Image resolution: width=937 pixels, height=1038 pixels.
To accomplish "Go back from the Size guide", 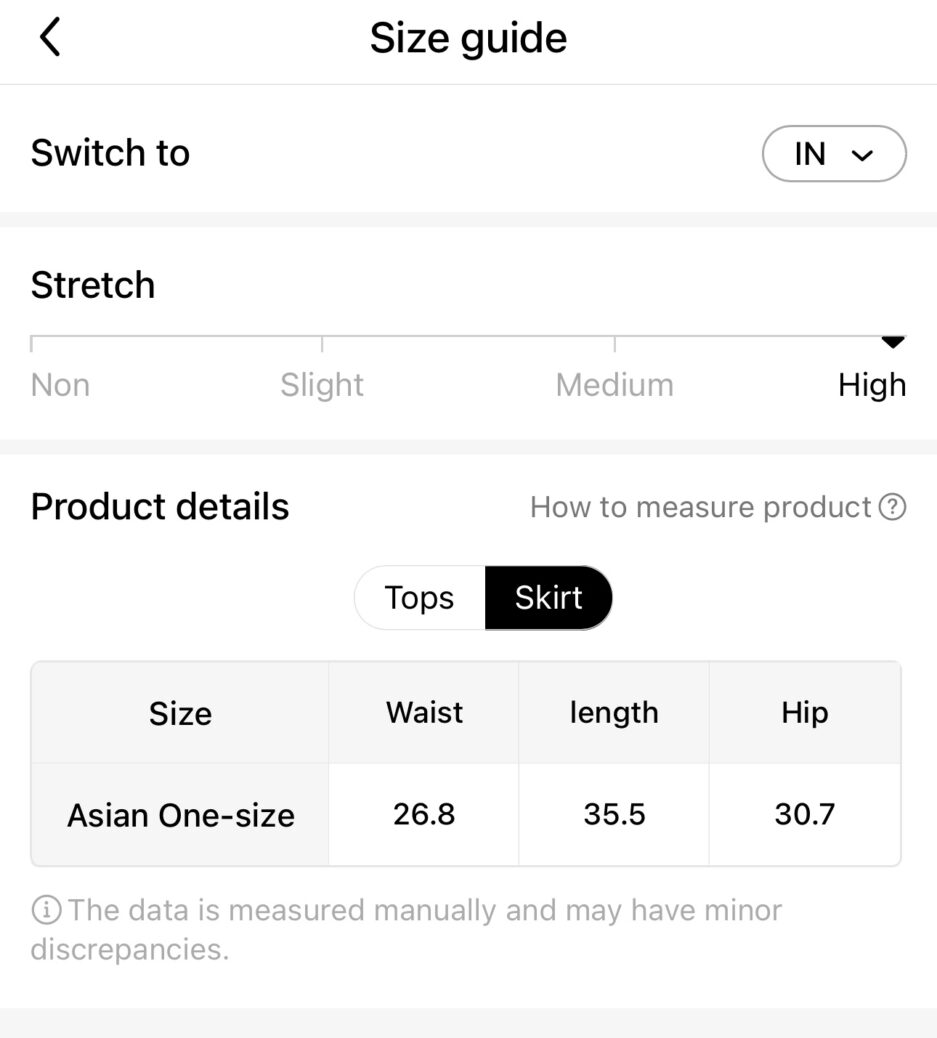I will point(50,39).
